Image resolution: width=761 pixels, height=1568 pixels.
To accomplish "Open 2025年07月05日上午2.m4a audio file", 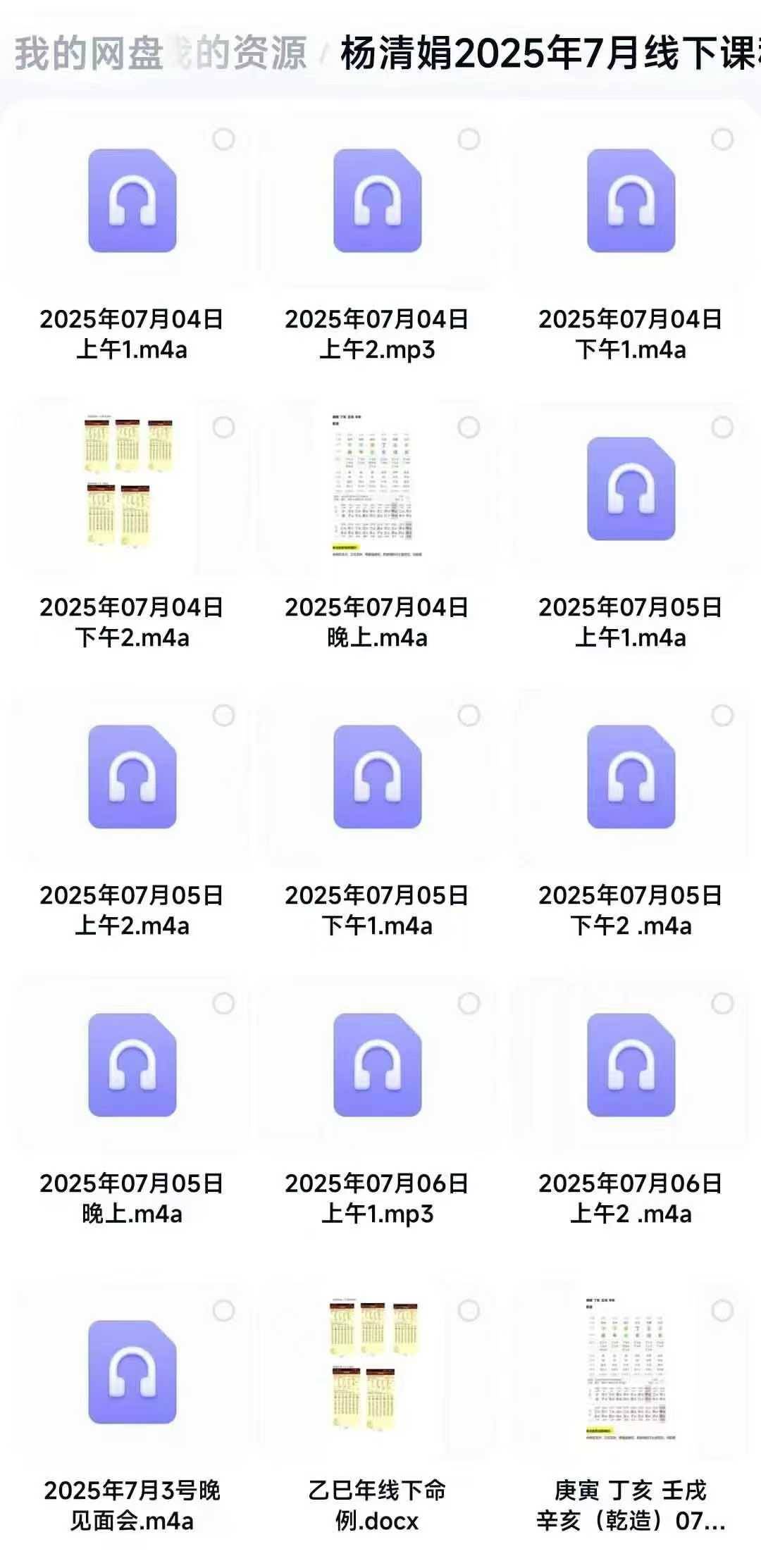I will click(132, 777).
